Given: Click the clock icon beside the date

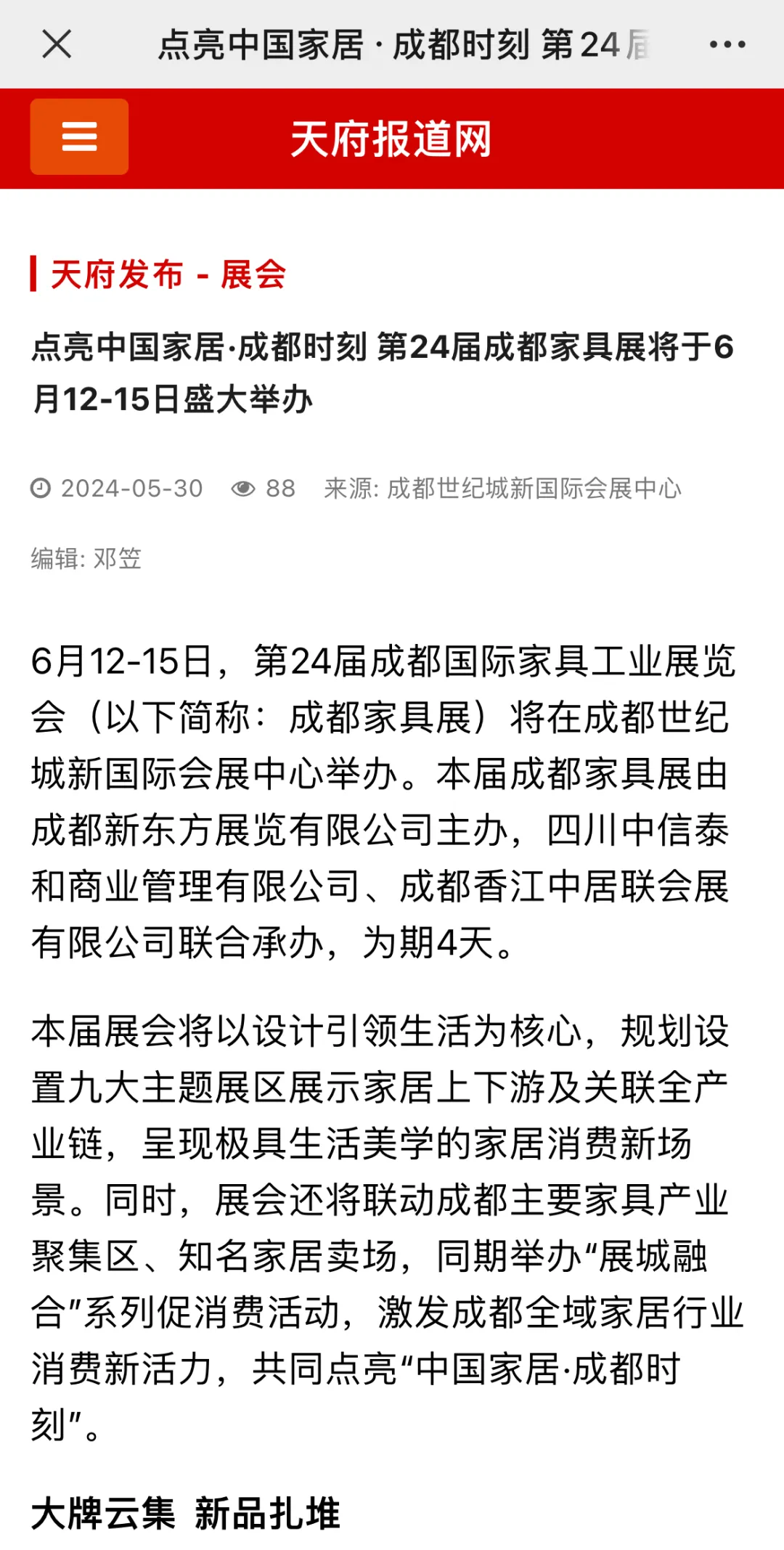Looking at the screenshot, I should pos(41,489).
